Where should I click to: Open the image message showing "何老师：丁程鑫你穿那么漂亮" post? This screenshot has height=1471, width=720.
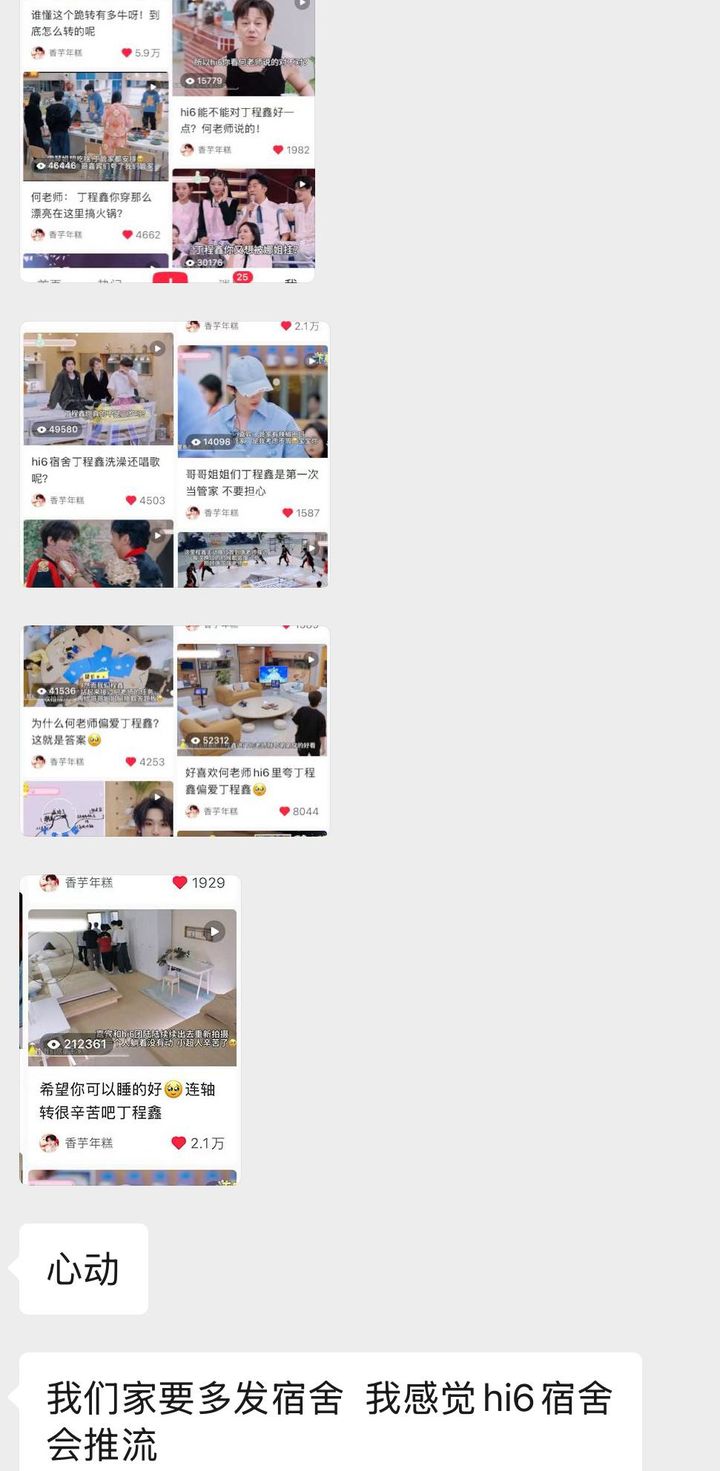pyautogui.click(x=168, y=140)
